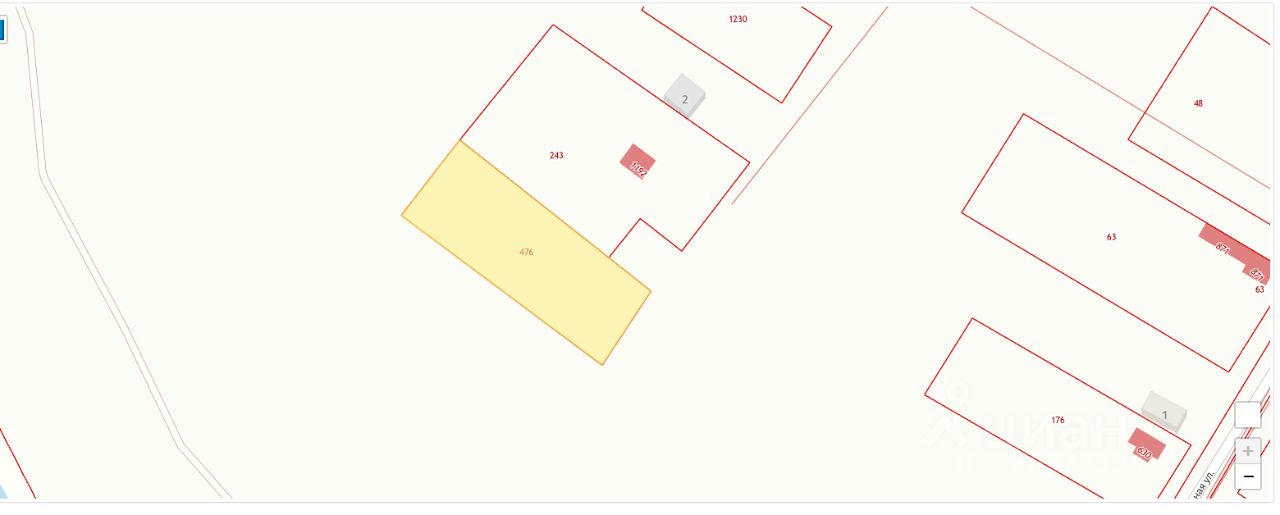Zoom out the cadastral map

[x=1247, y=477]
